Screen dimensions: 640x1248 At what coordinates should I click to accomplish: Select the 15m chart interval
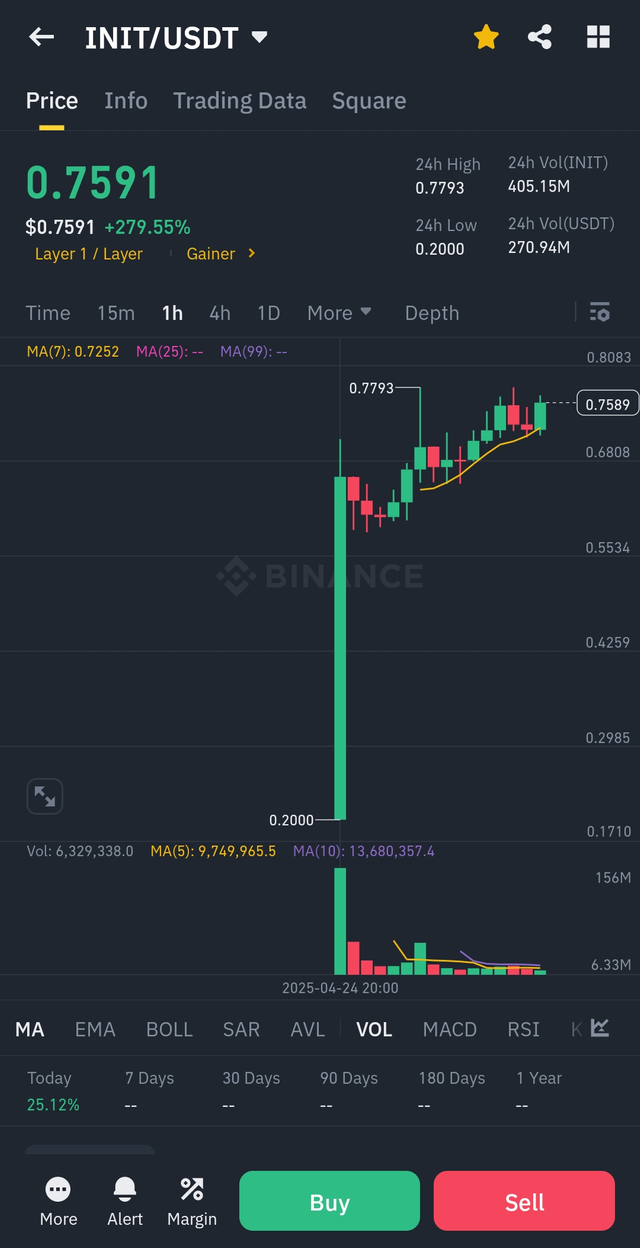[x=116, y=313]
